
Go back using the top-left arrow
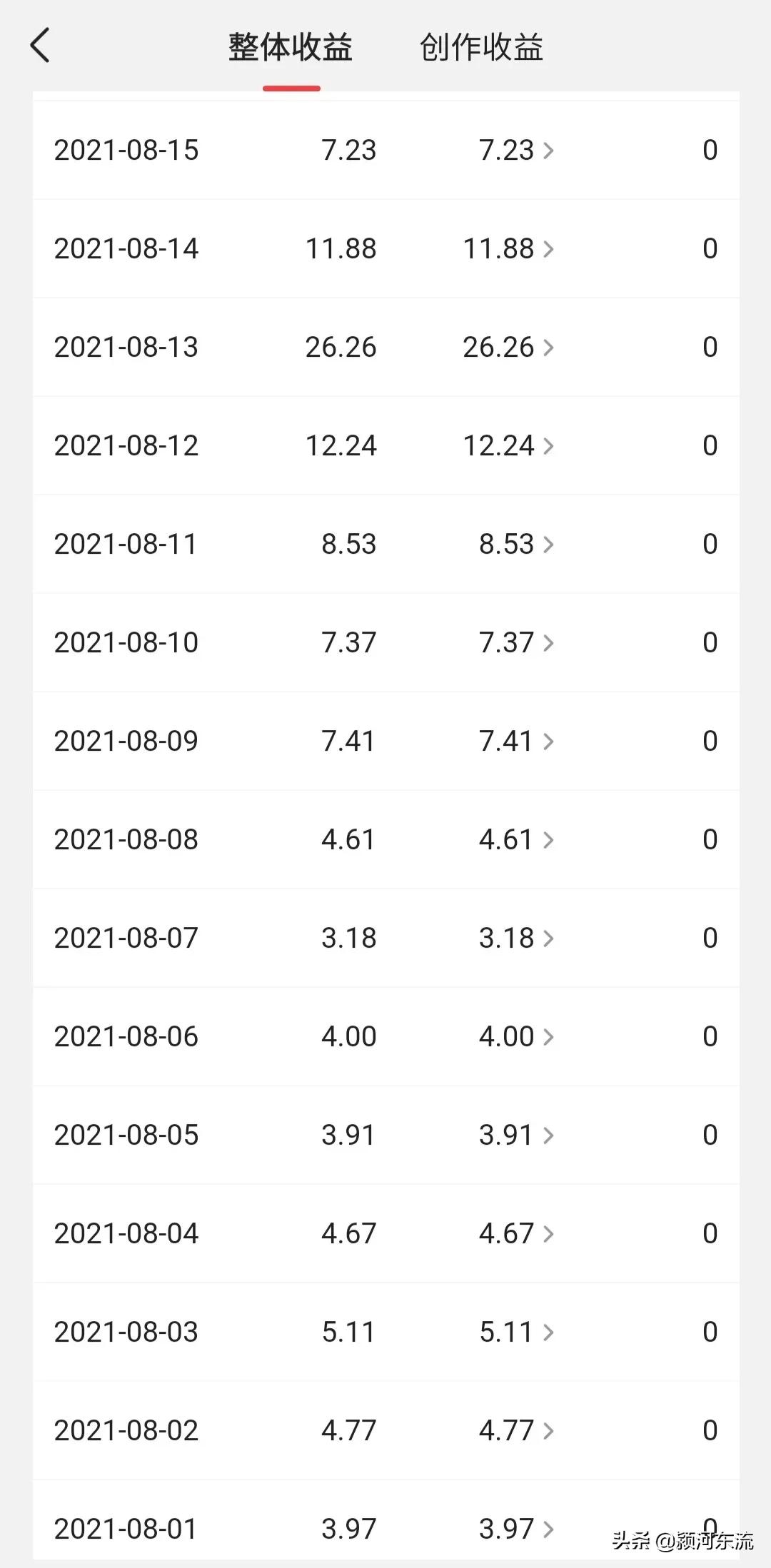[x=40, y=46]
